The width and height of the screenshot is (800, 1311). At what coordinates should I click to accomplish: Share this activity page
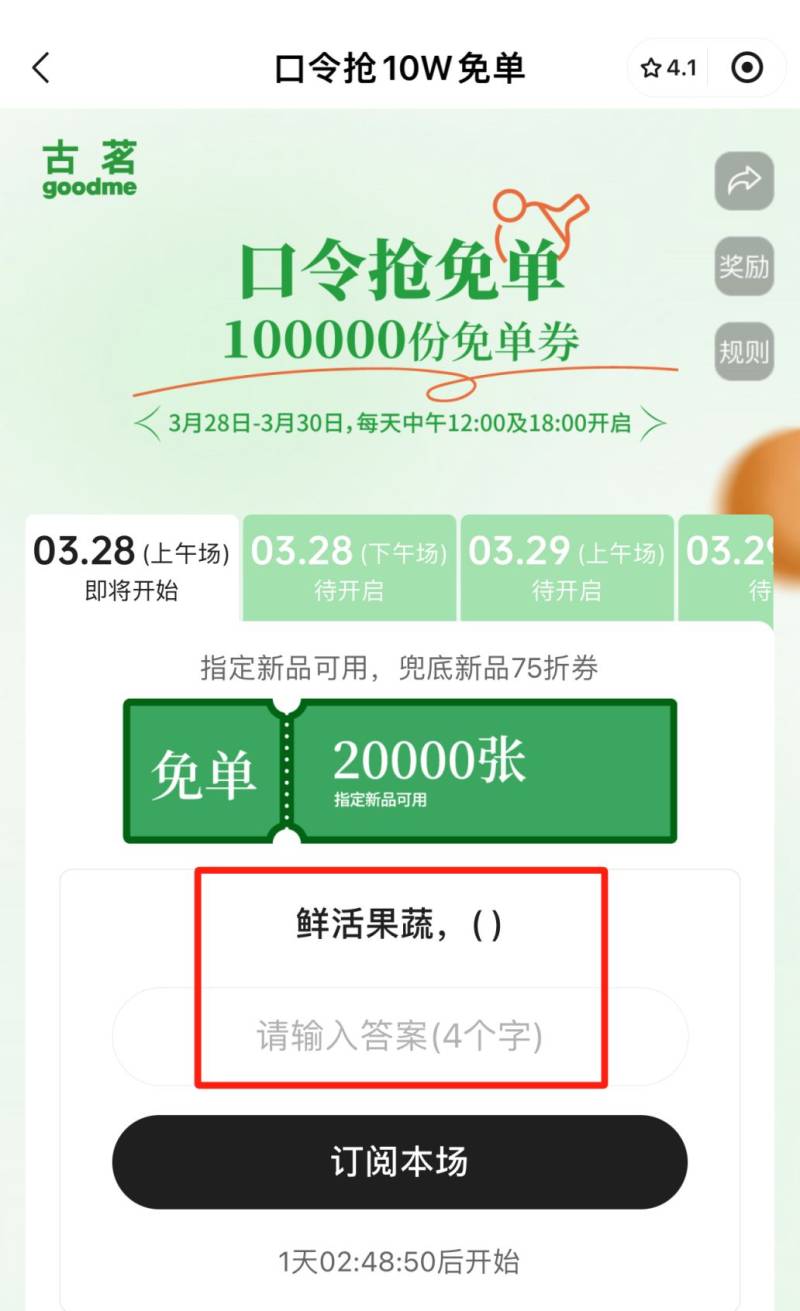744,181
